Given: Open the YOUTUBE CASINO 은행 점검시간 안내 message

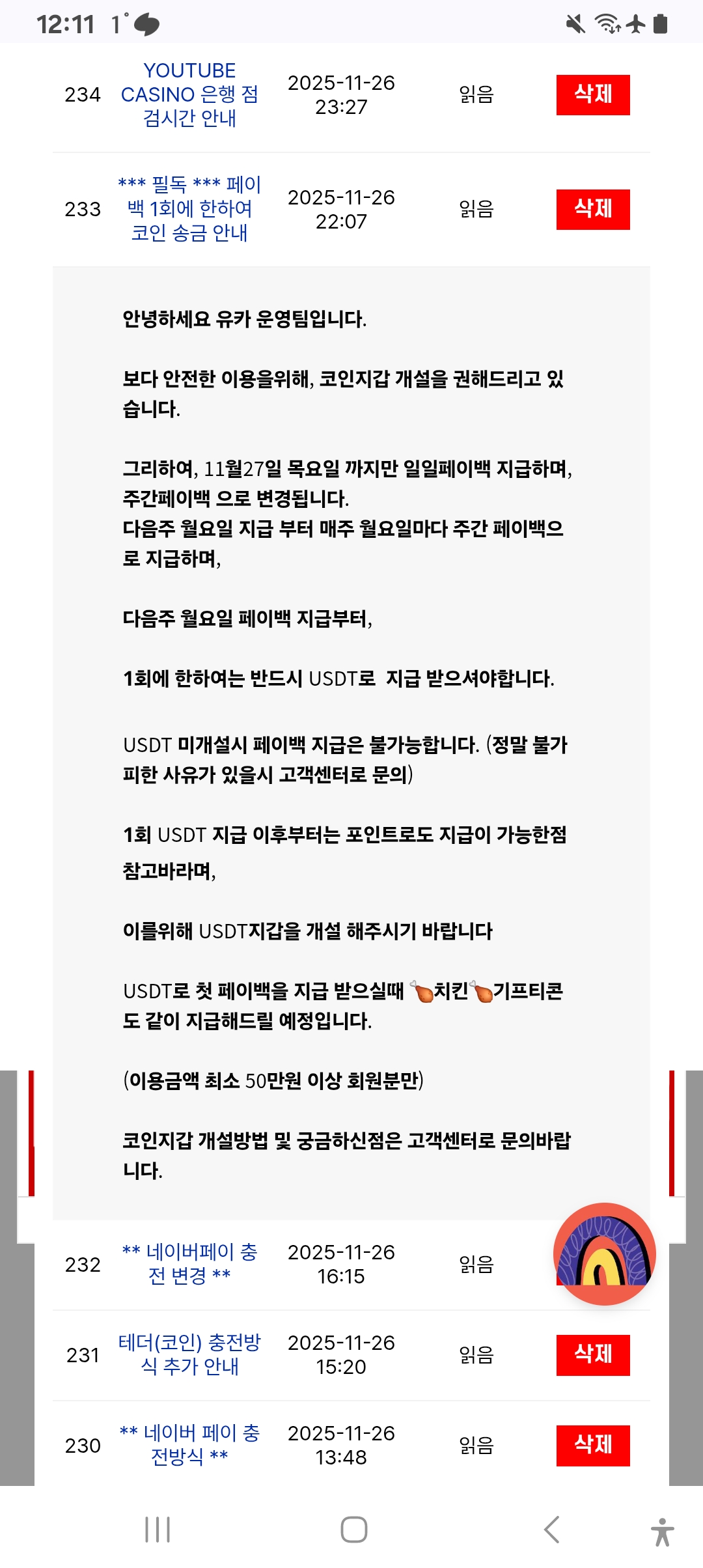Looking at the screenshot, I should [189, 94].
